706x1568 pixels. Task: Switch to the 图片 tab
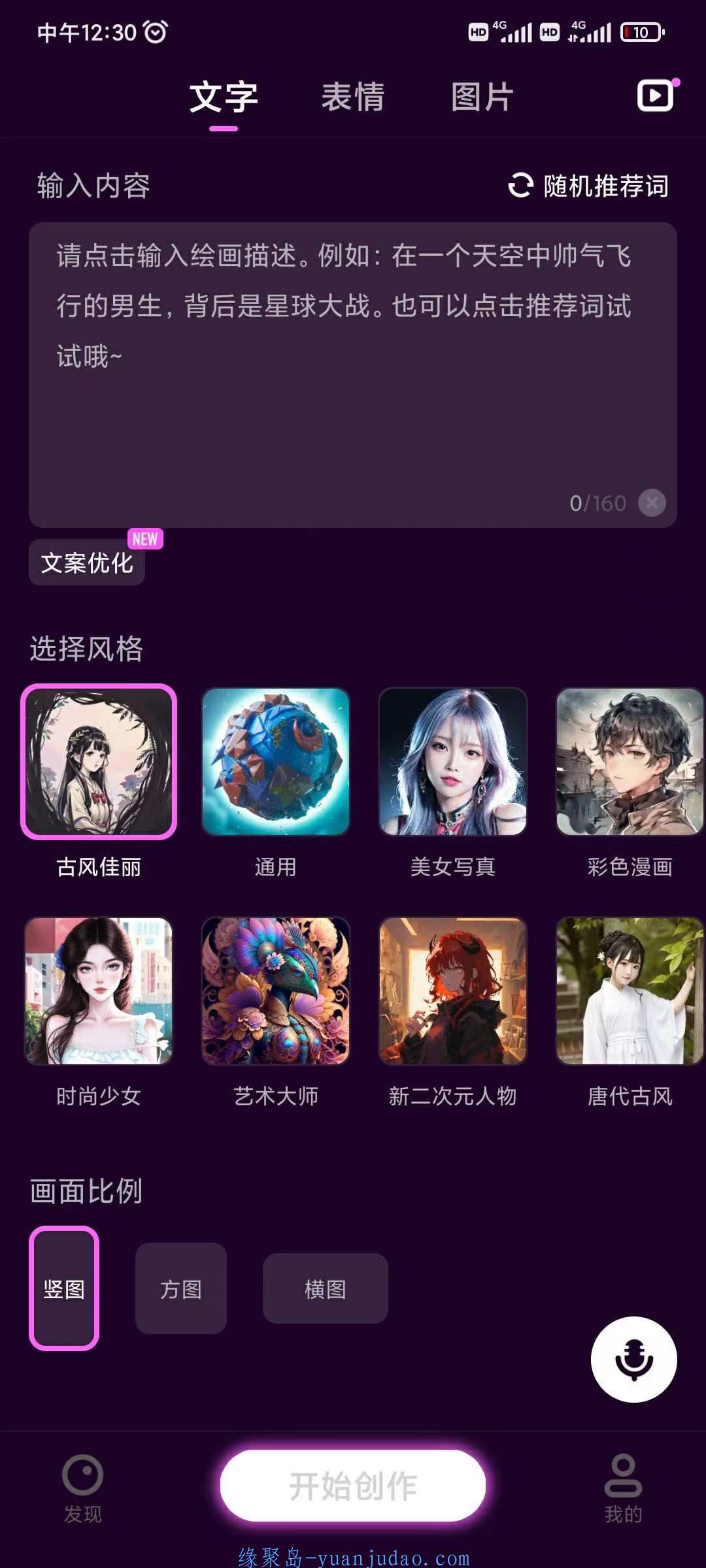[482, 97]
